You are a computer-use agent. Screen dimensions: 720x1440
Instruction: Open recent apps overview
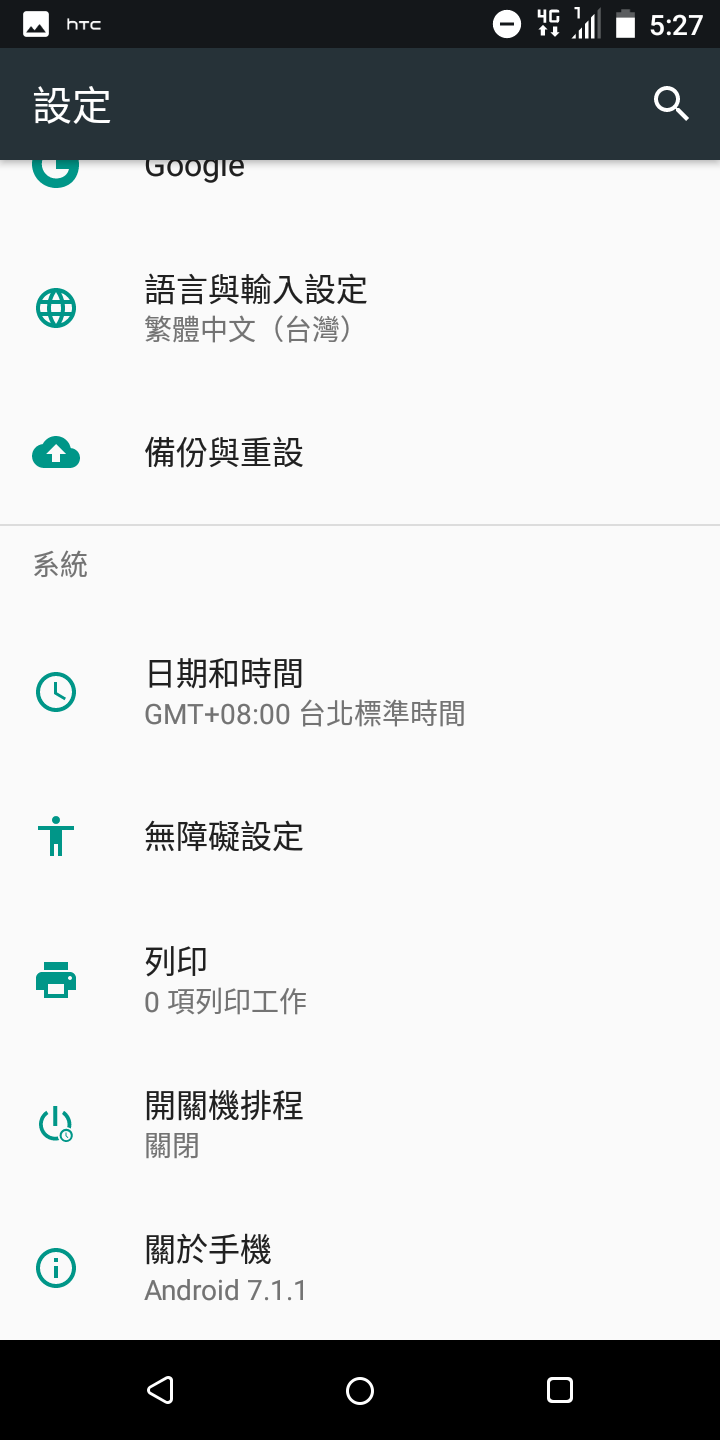click(x=560, y=1389)
